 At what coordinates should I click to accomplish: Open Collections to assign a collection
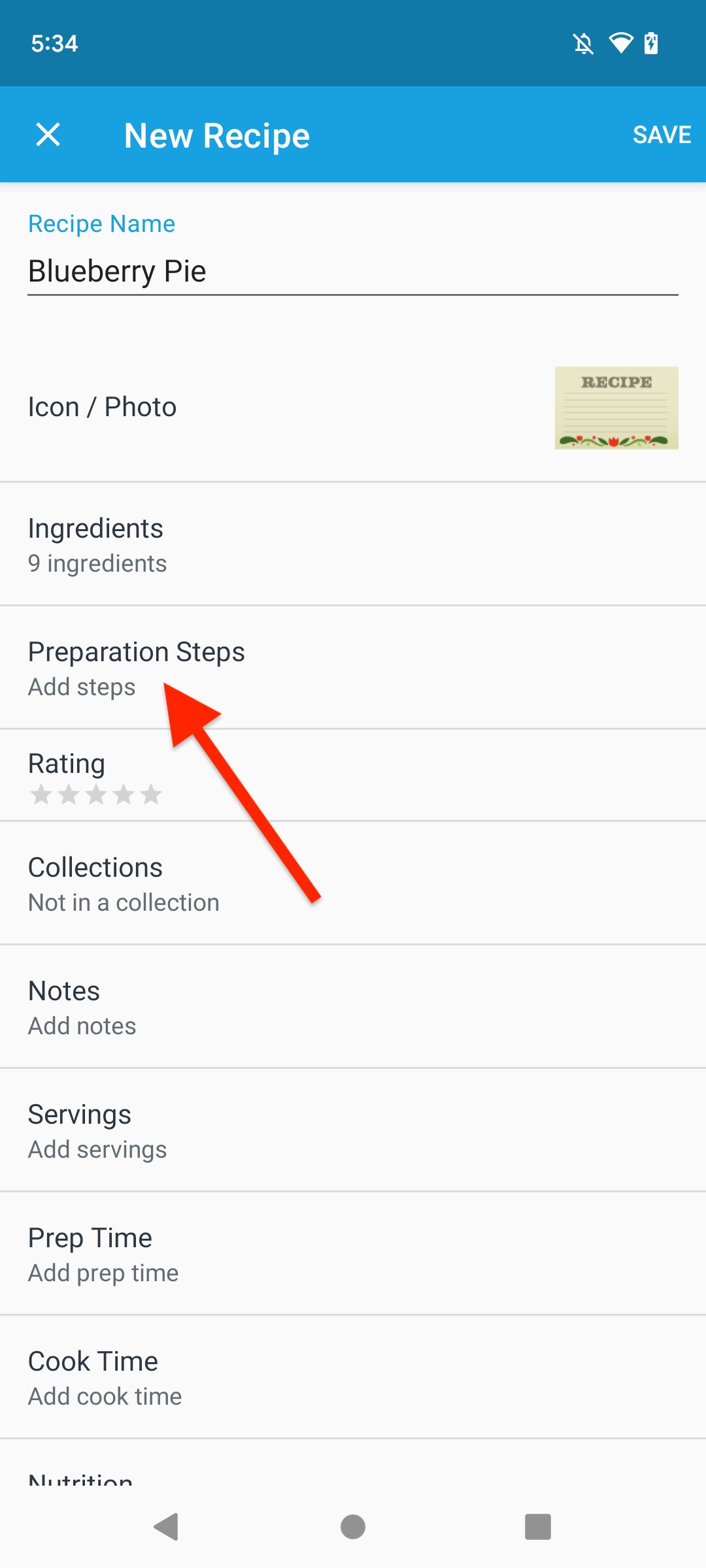[x=353, y=883]
